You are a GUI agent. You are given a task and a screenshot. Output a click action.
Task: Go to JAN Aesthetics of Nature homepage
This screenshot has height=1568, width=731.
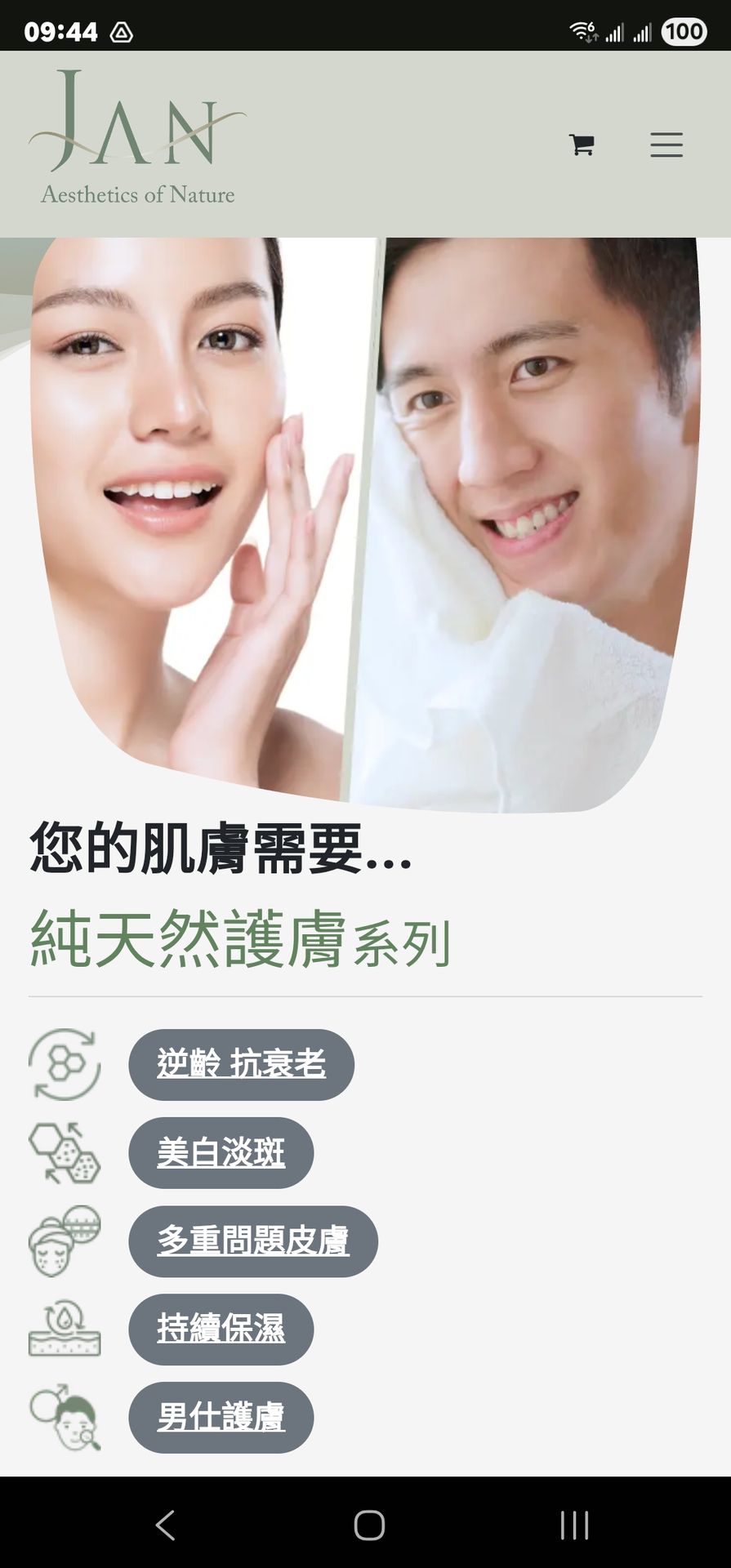137,139
